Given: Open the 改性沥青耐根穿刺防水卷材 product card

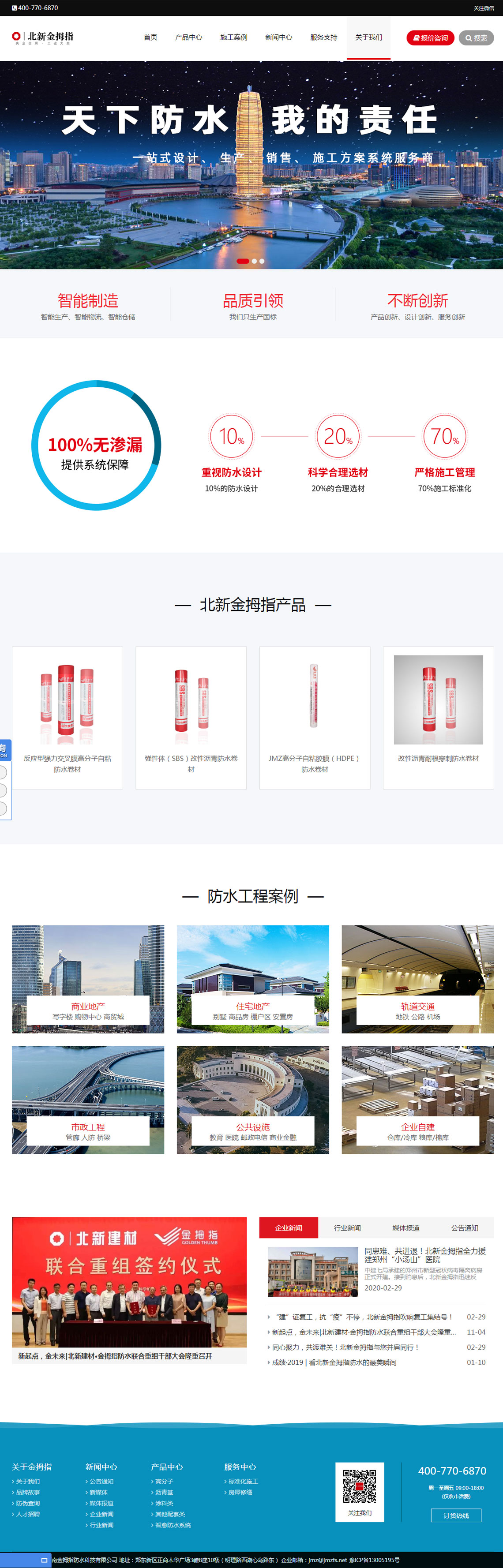Looking at the screenshot, I should [x=438, y=717].
